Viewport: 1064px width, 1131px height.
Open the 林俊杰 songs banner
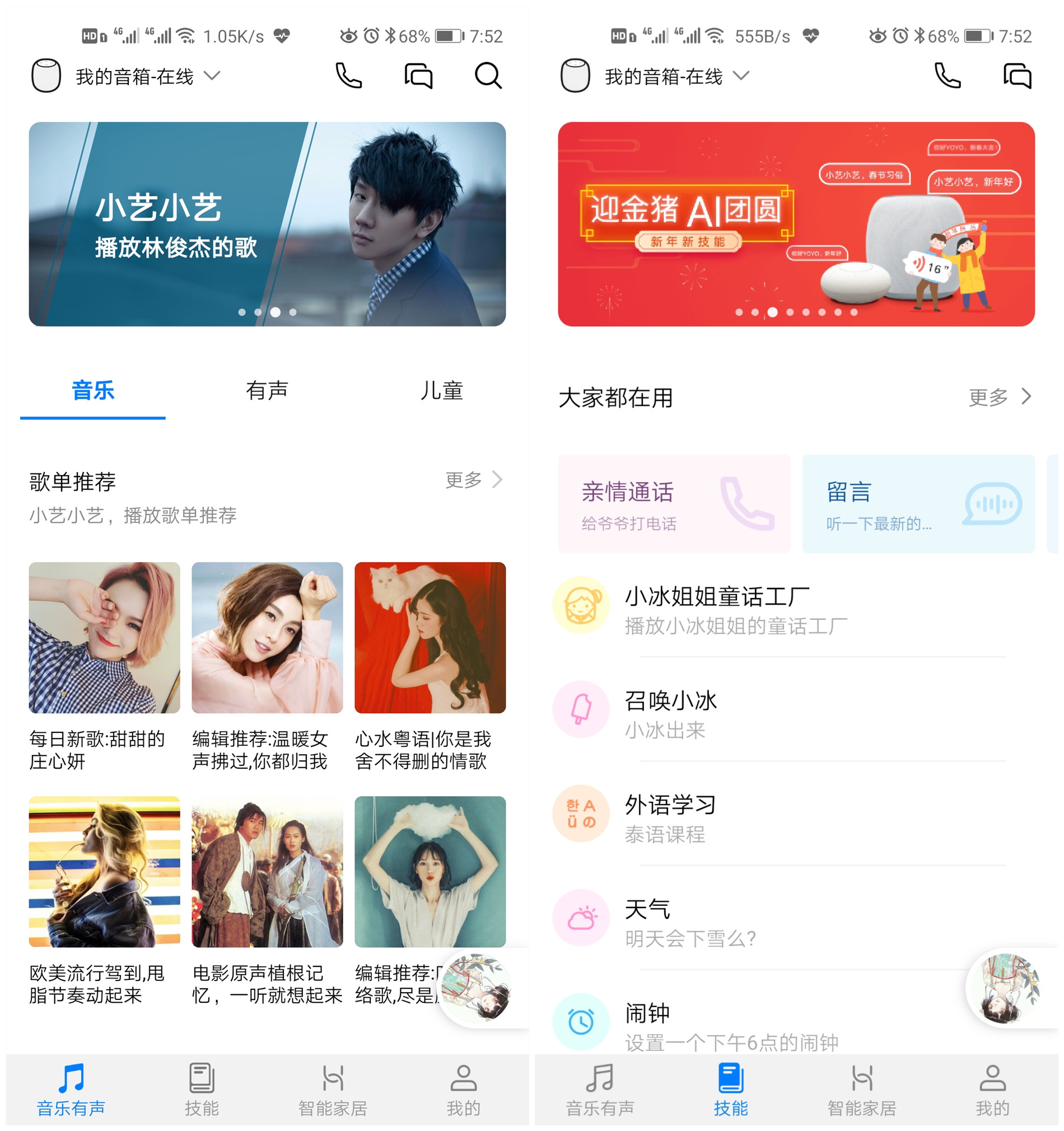pos(267,223)
